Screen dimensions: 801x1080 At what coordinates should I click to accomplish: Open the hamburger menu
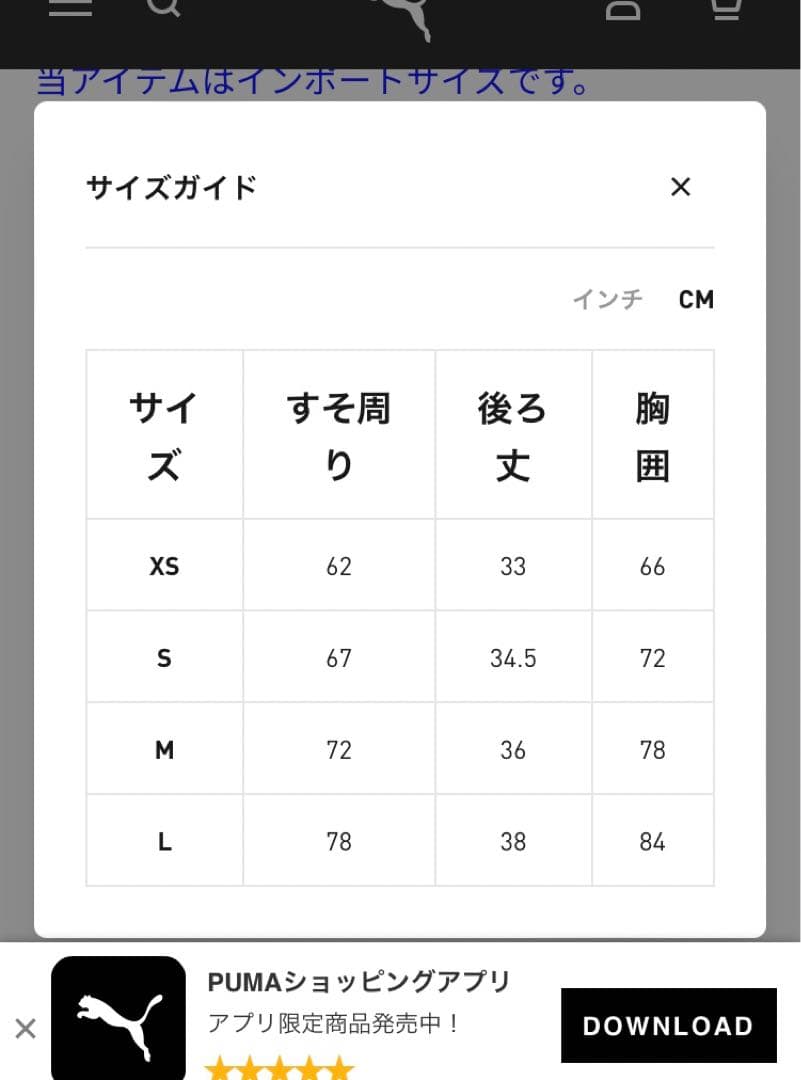(70, 8)
